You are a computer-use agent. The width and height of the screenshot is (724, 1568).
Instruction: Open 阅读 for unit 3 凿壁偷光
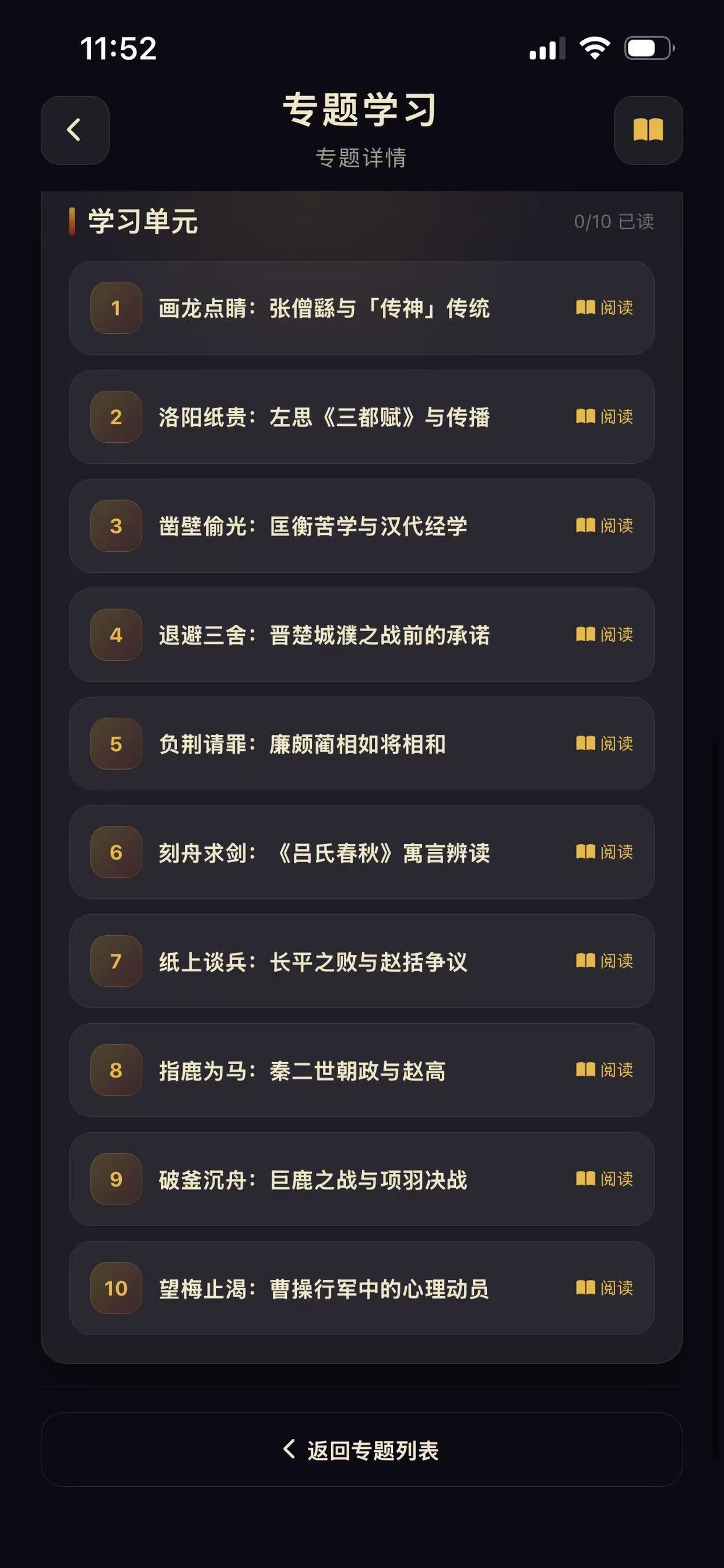coord(604,527)
